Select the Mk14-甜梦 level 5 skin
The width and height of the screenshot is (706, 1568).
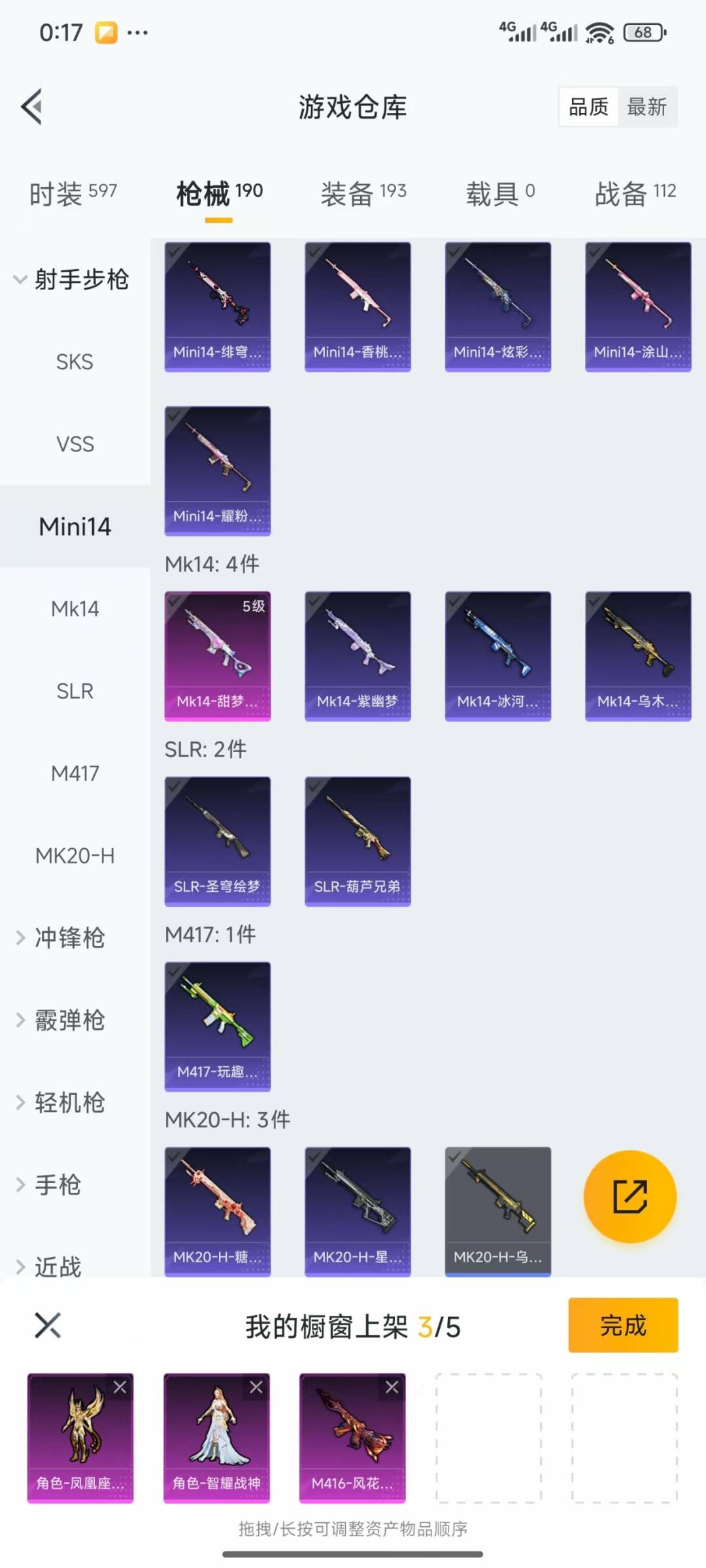coord(217,655)
